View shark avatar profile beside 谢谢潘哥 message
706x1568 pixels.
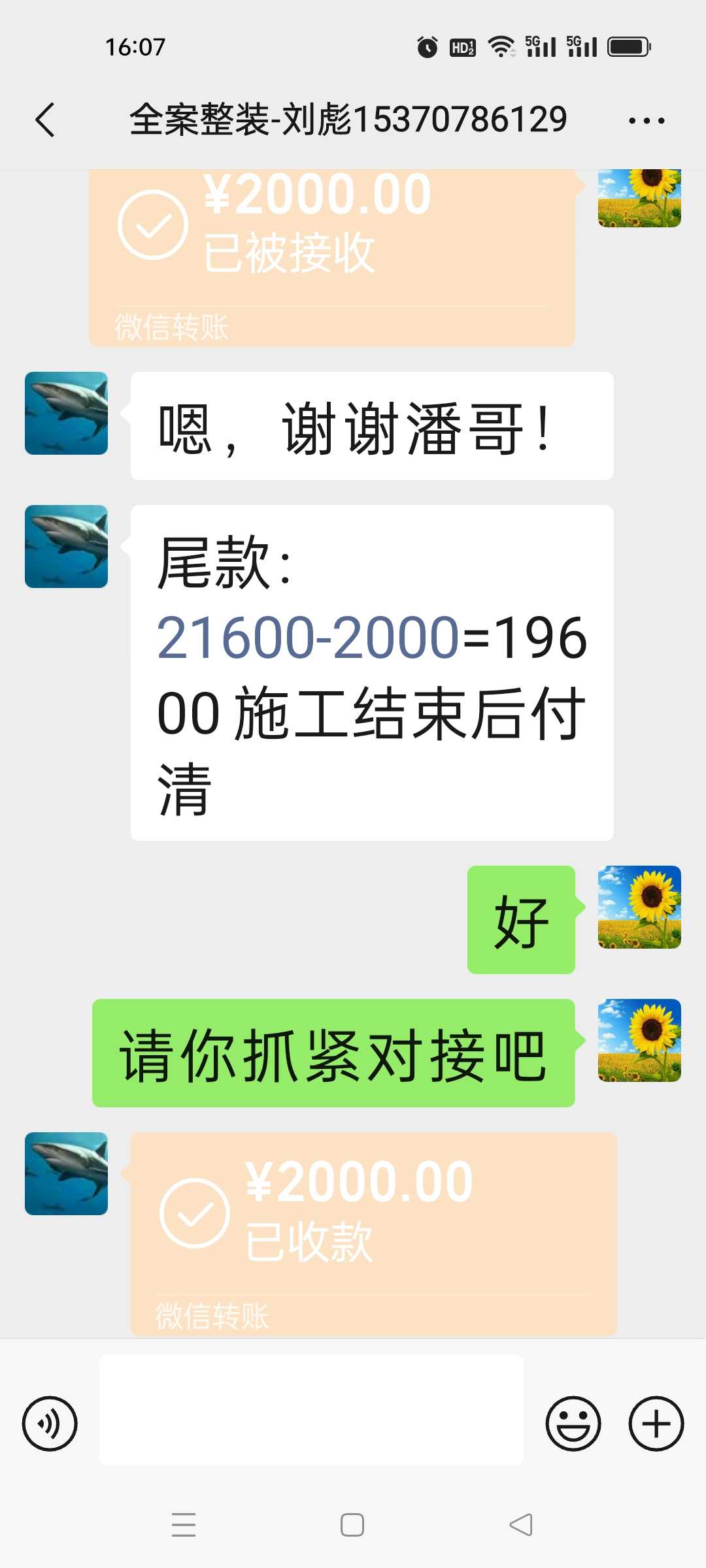click(66, 413)
